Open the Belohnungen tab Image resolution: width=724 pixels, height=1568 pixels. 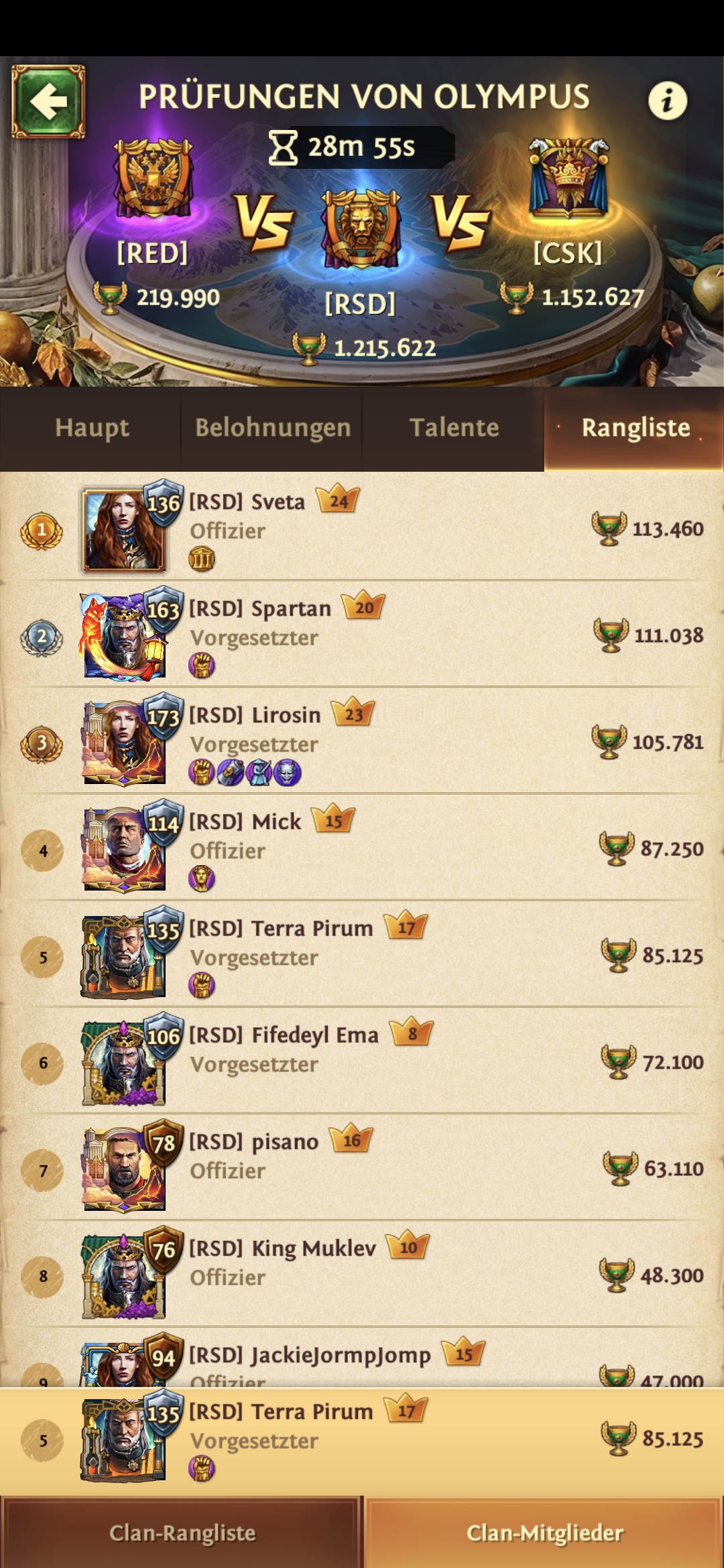pyautogui.click(x=272, y=428)
